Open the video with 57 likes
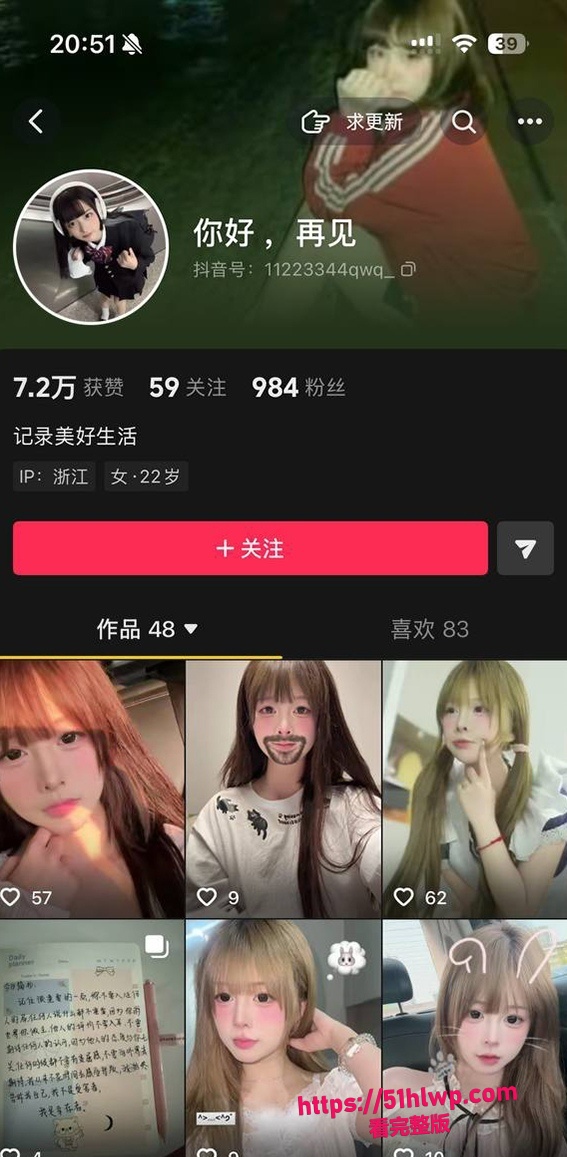 click(x=92, y=789)
